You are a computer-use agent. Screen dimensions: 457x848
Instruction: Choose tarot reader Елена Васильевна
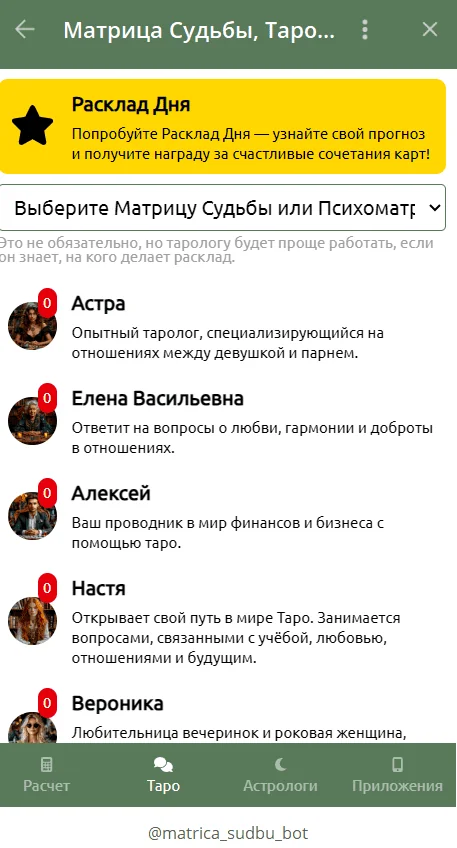[223, 422]
